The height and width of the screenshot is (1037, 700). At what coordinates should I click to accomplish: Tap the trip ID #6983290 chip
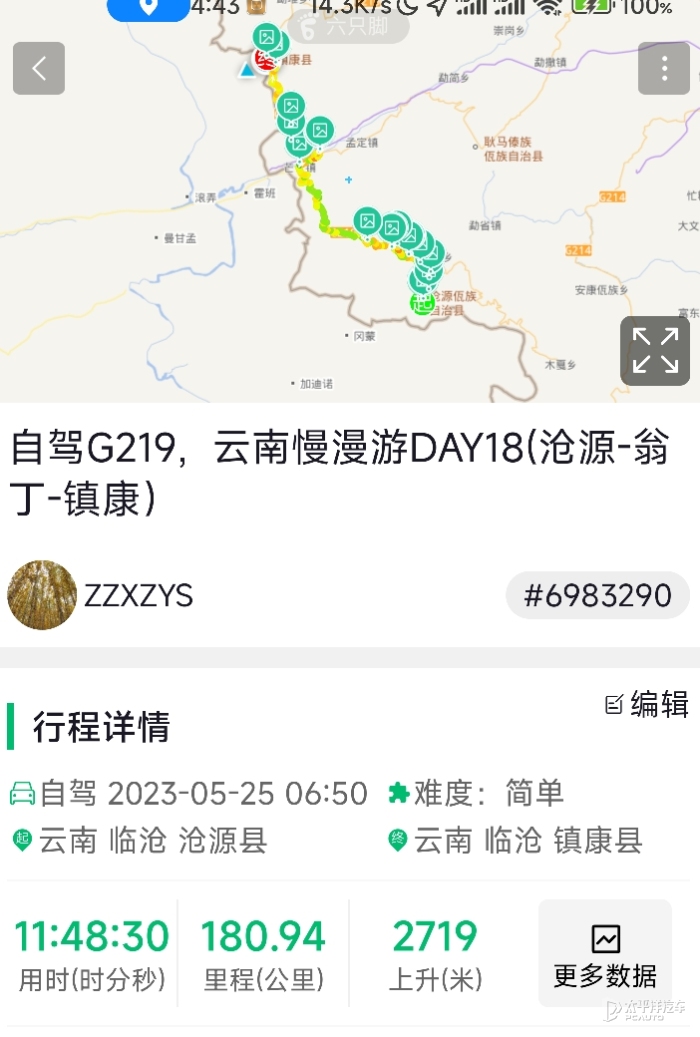click(x=598, y=596)
